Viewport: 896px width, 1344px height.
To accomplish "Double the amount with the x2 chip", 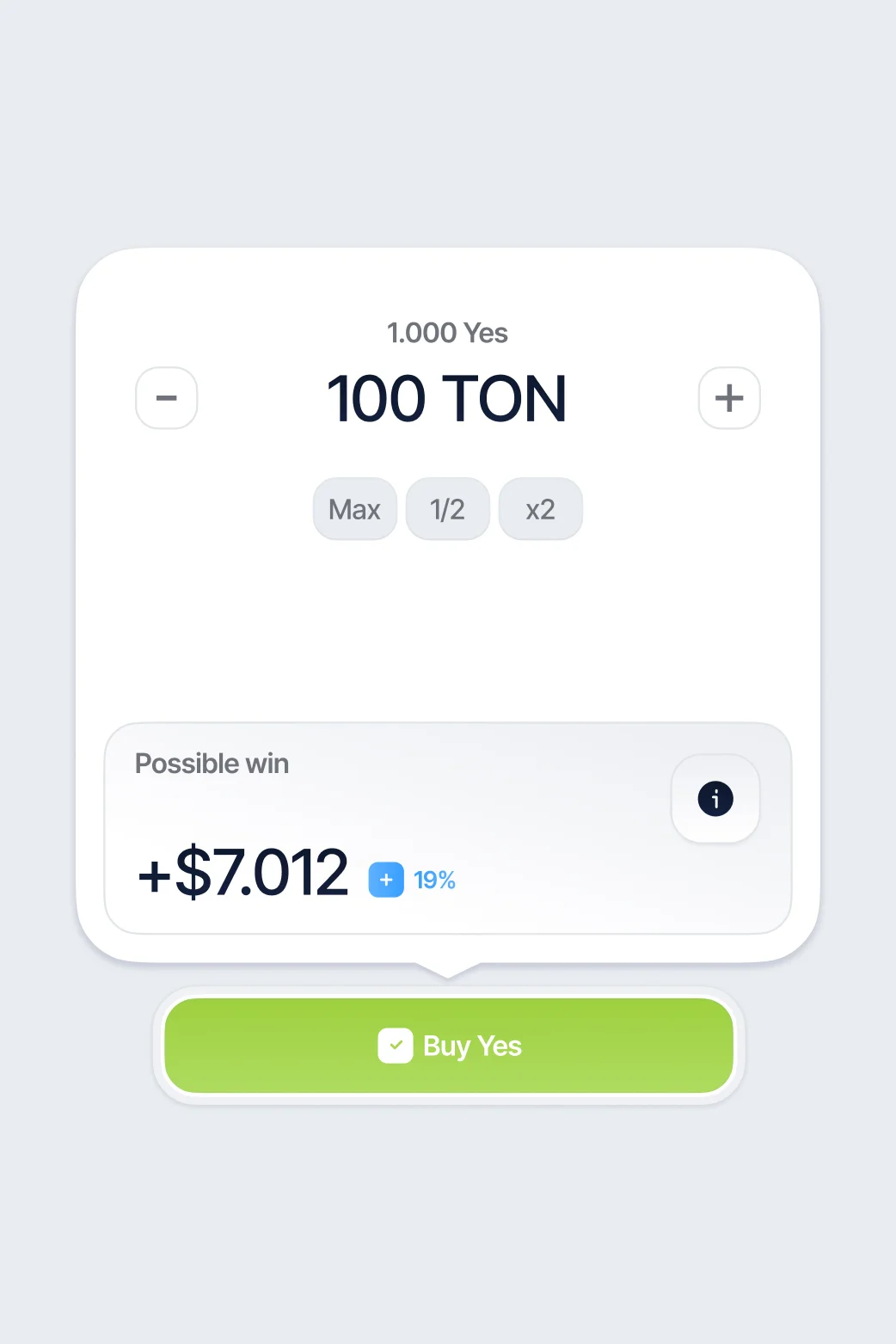I will pos(540,509).
